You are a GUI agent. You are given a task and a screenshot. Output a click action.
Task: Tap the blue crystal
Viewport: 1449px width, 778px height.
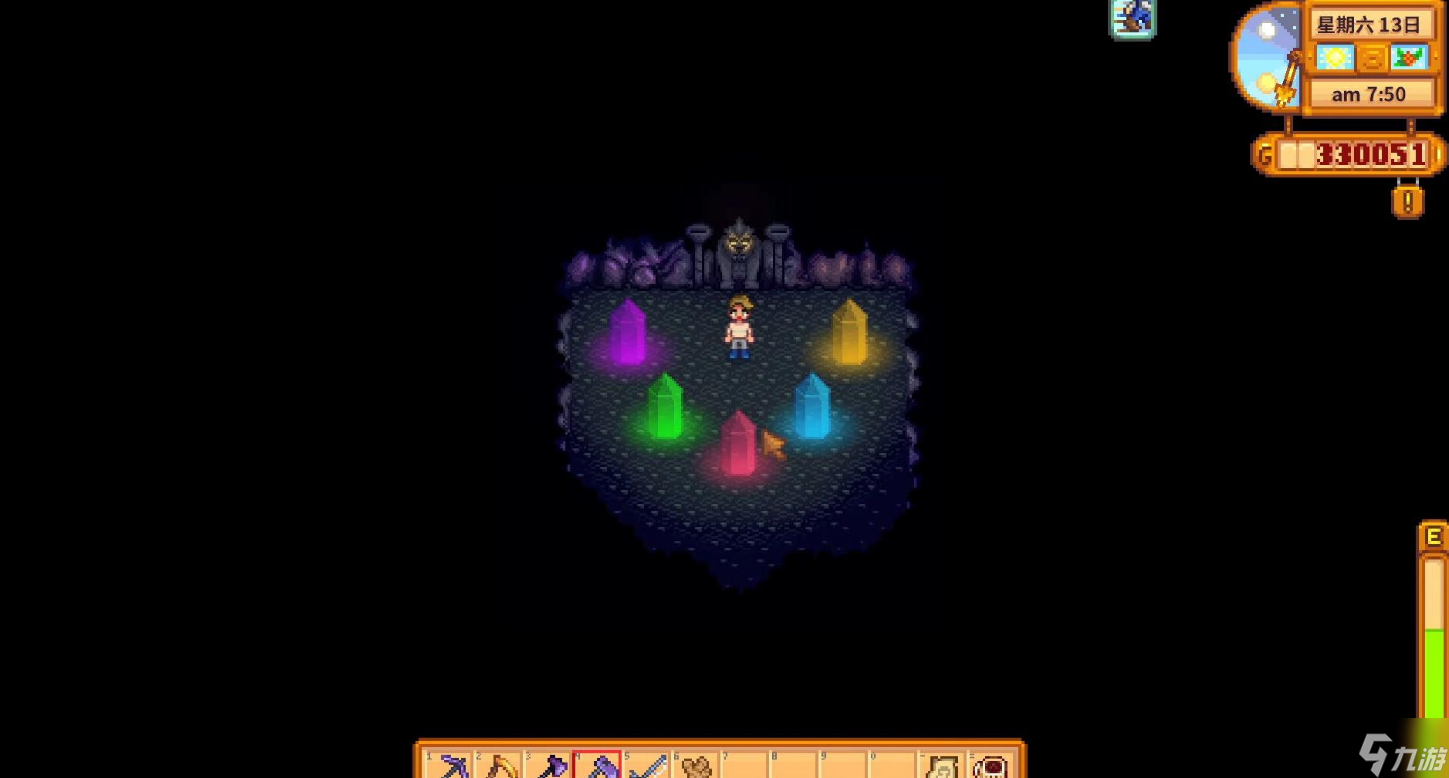pos(812,407)
